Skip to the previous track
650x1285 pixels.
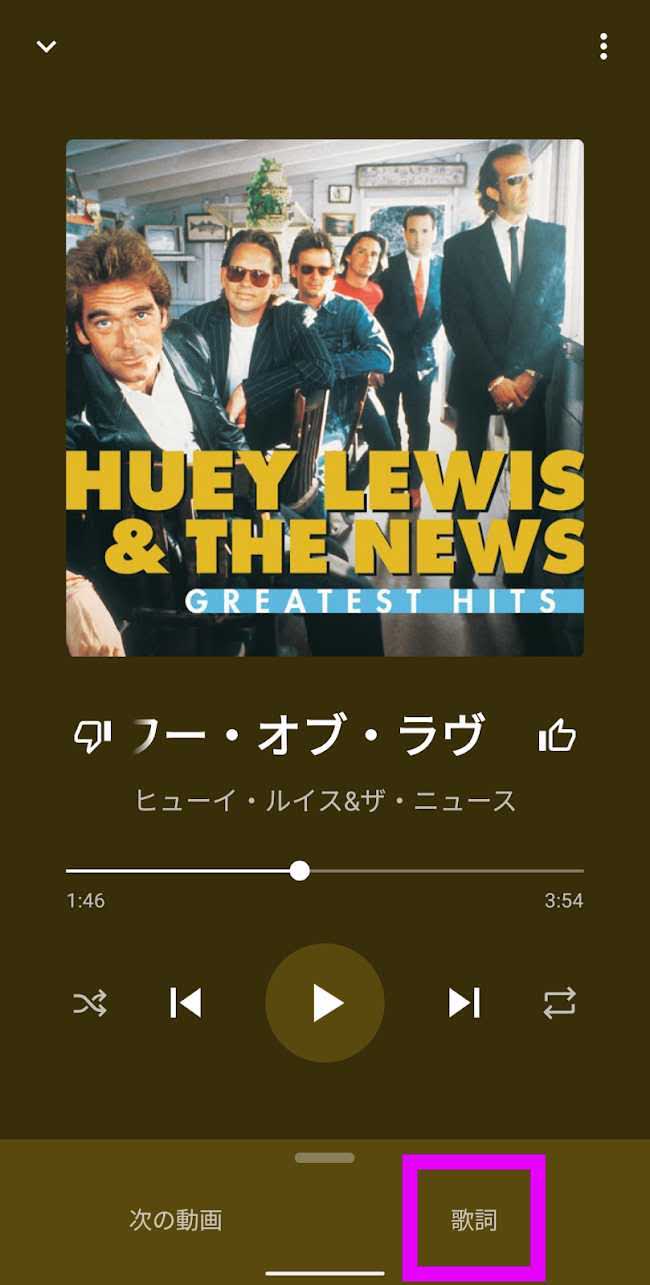tap(186, 1002)
